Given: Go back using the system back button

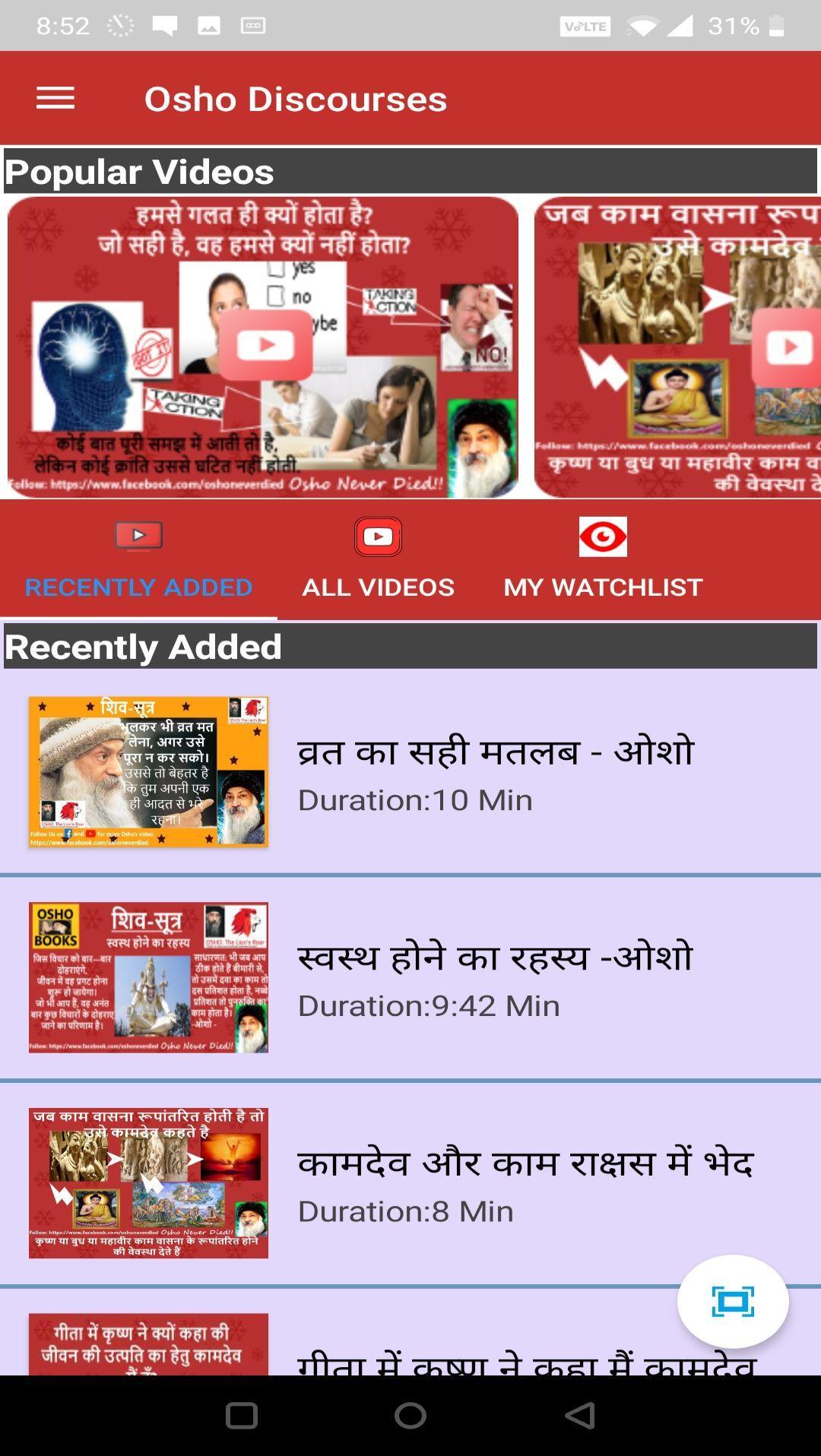Looking at the screenshot, I should coord(579,1415).
